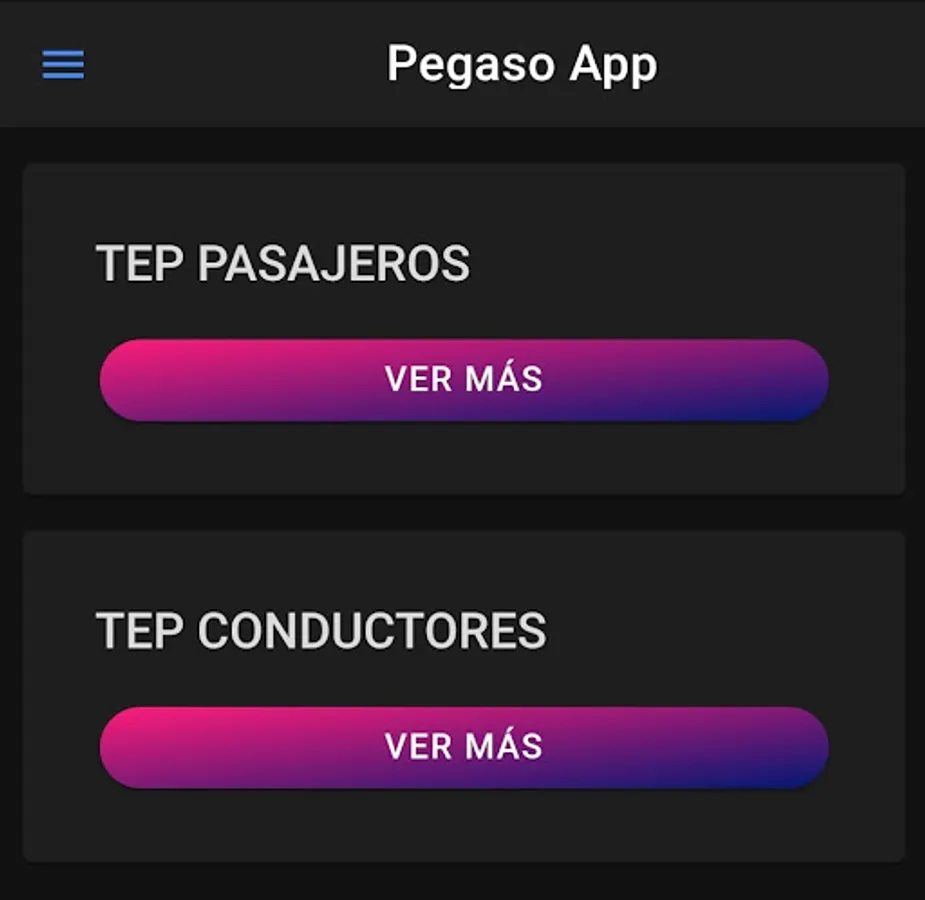Tap VER MÁS under TEP PASAJEROS

pyautogui.click(x=464, y=380)
